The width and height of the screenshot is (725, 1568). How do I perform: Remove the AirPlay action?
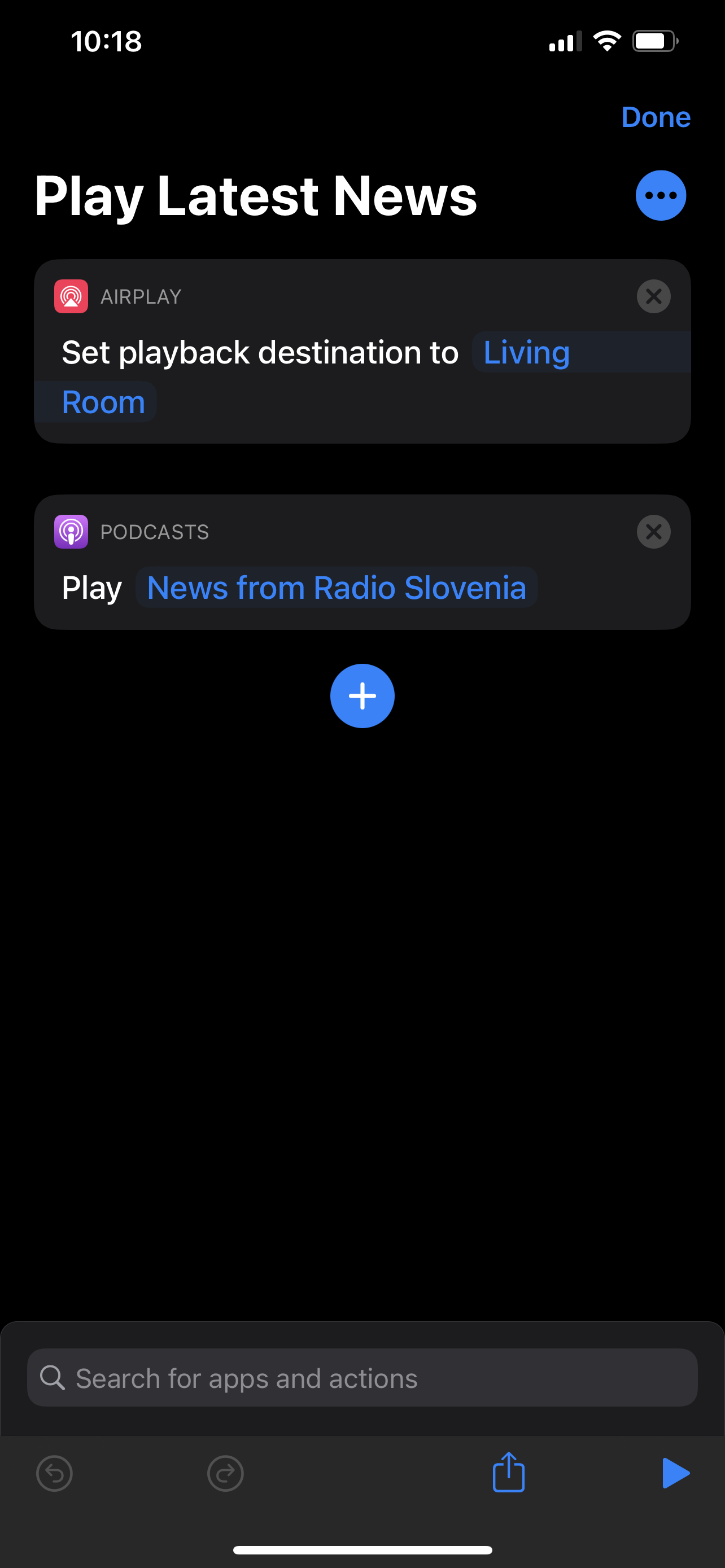pyautogui.click(x=654, y=296)
